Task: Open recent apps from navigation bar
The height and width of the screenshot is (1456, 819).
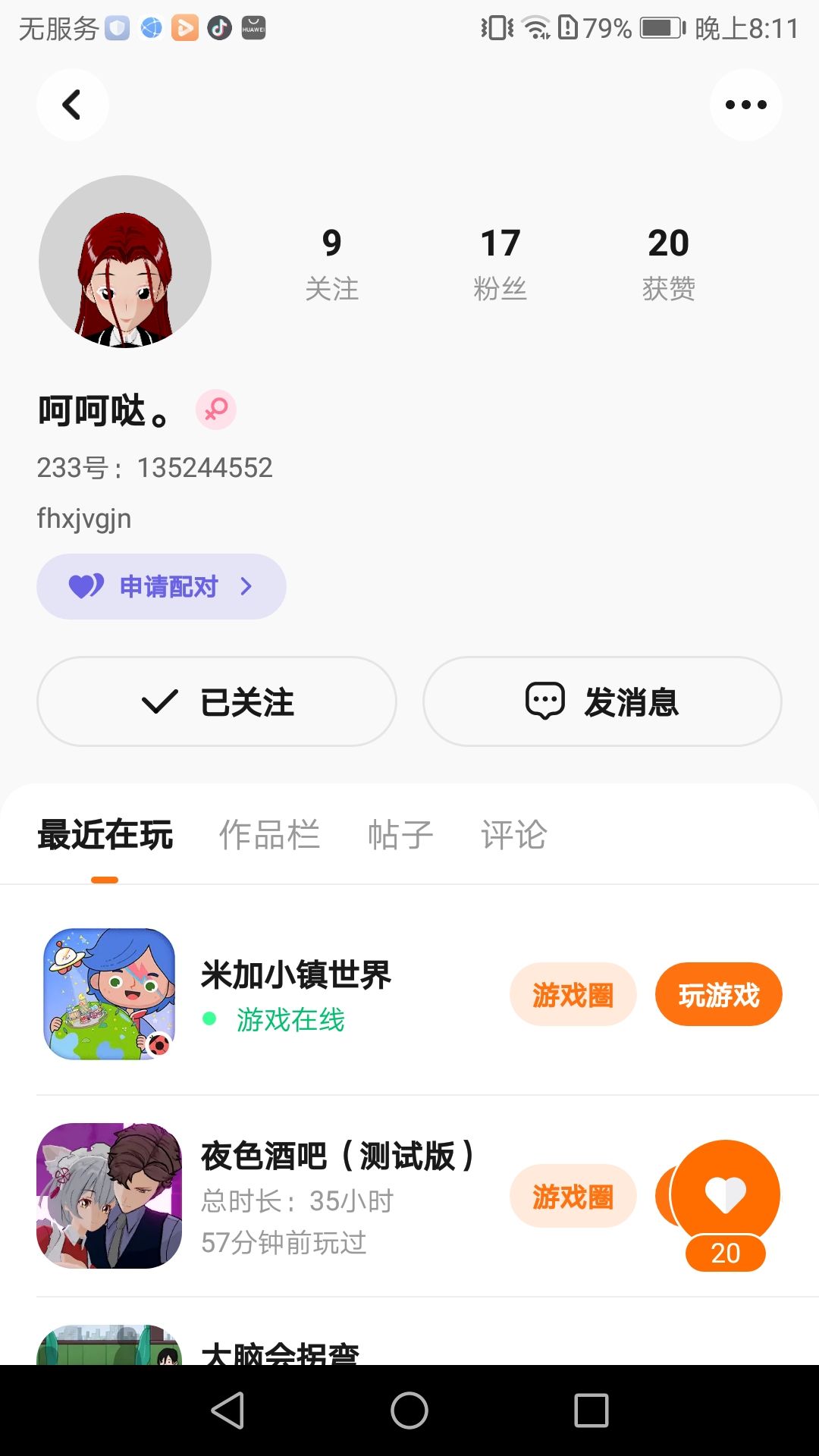Action: pyautogui.click(x=591, y=1410)
